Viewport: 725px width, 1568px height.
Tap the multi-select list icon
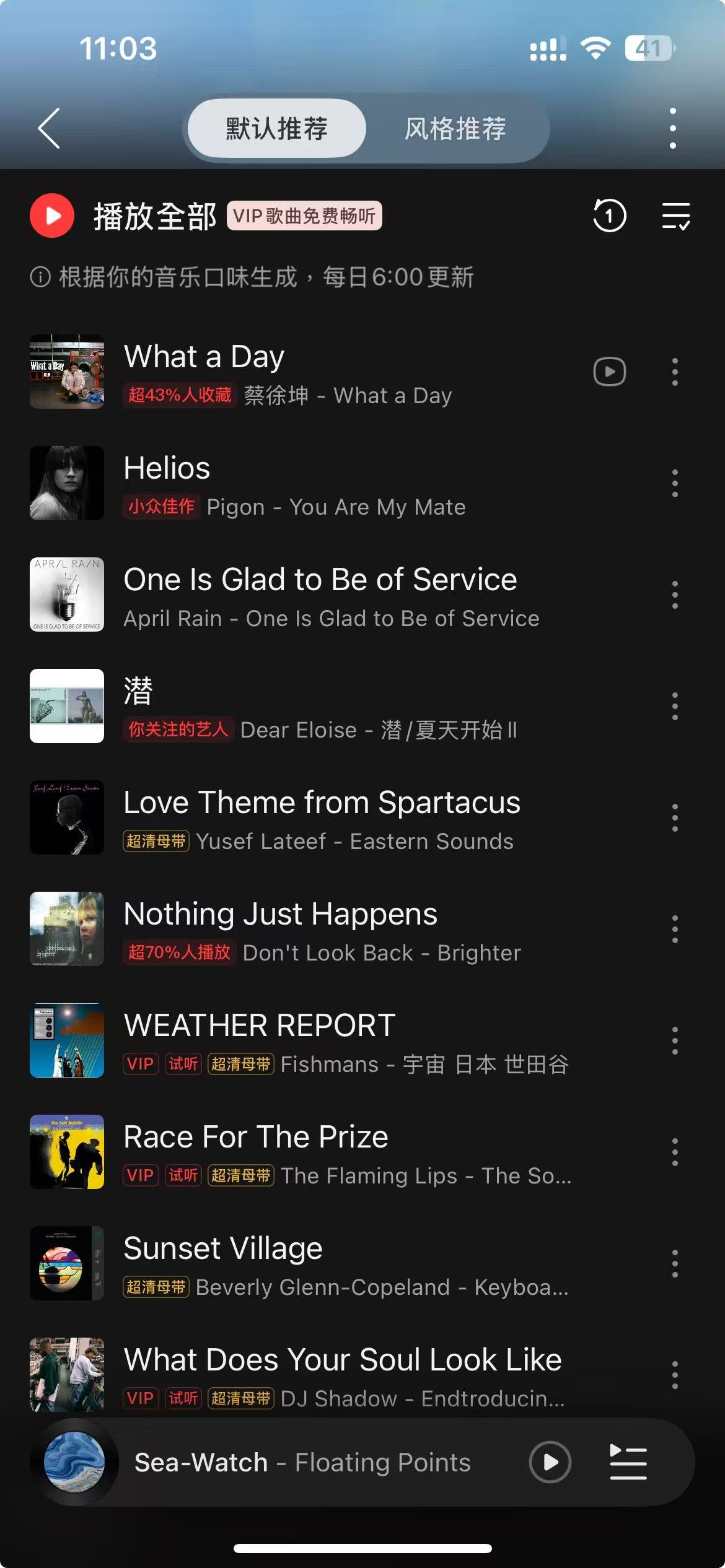[675, 216]
